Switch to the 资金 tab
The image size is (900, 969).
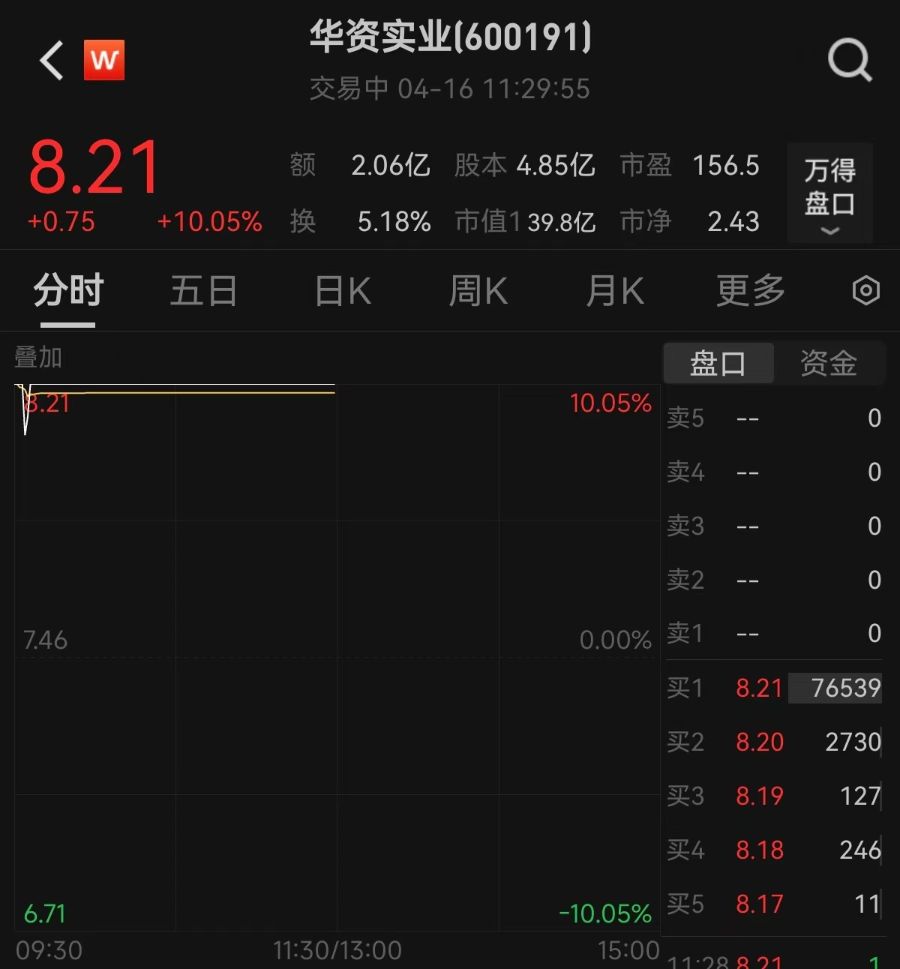(x=829, y=363)
